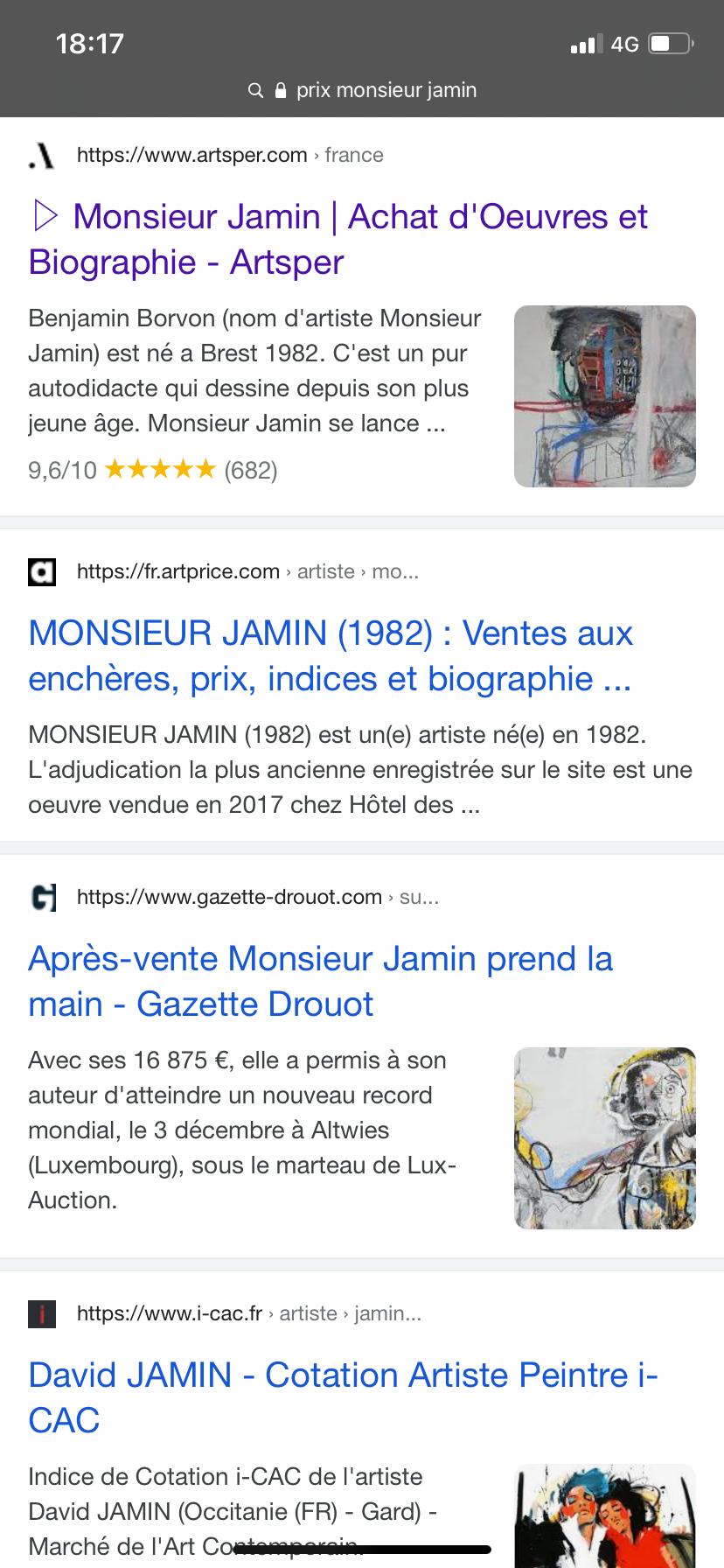This screenshot has height=1568, width=724.
Task: Visit the i-cac.fr URL breadcrumb
Action: [x=248, y=1313]
